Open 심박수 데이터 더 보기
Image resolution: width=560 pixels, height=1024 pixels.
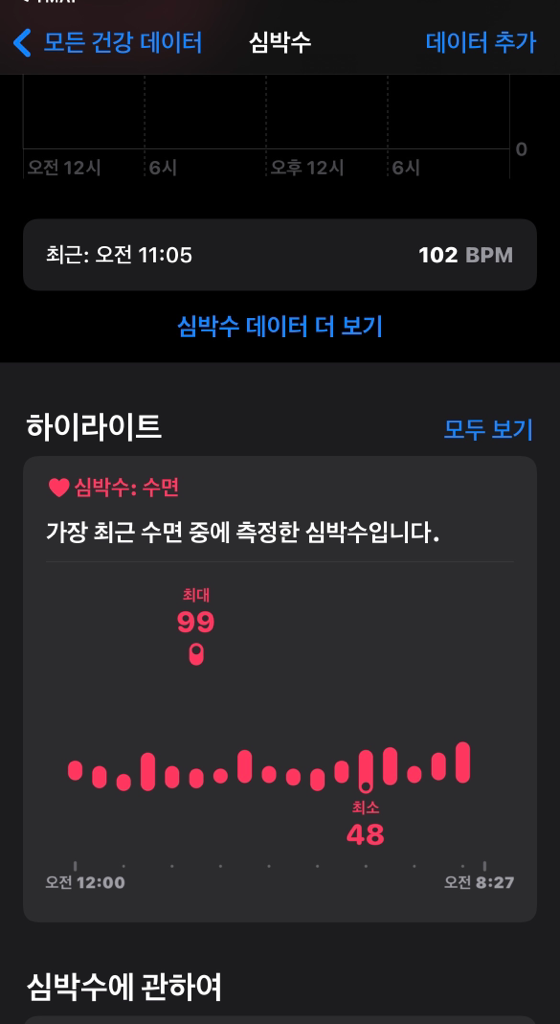280,326
